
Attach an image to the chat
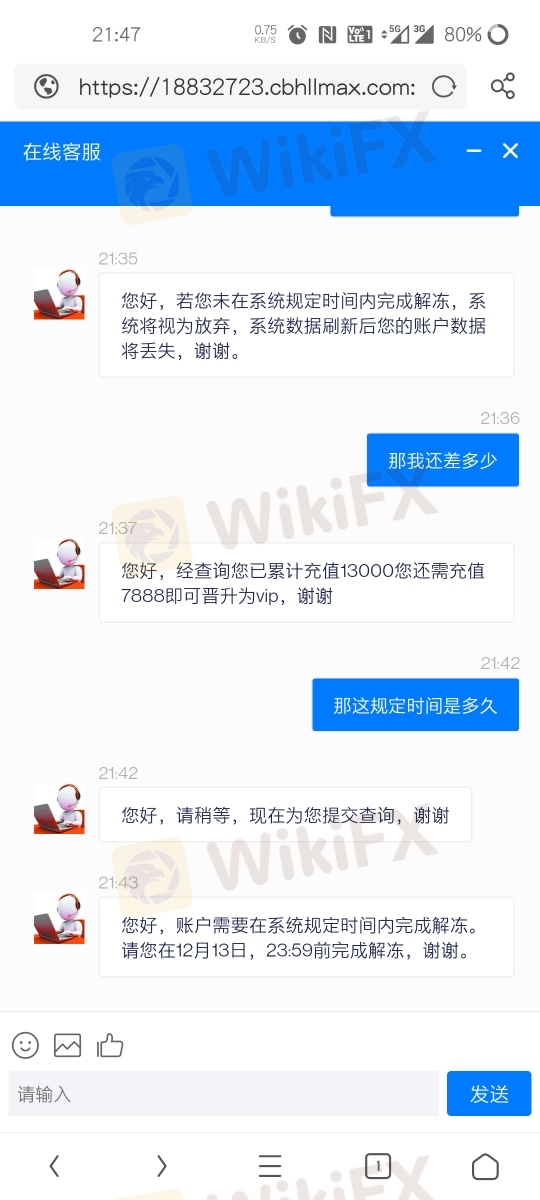point(67,1046)
